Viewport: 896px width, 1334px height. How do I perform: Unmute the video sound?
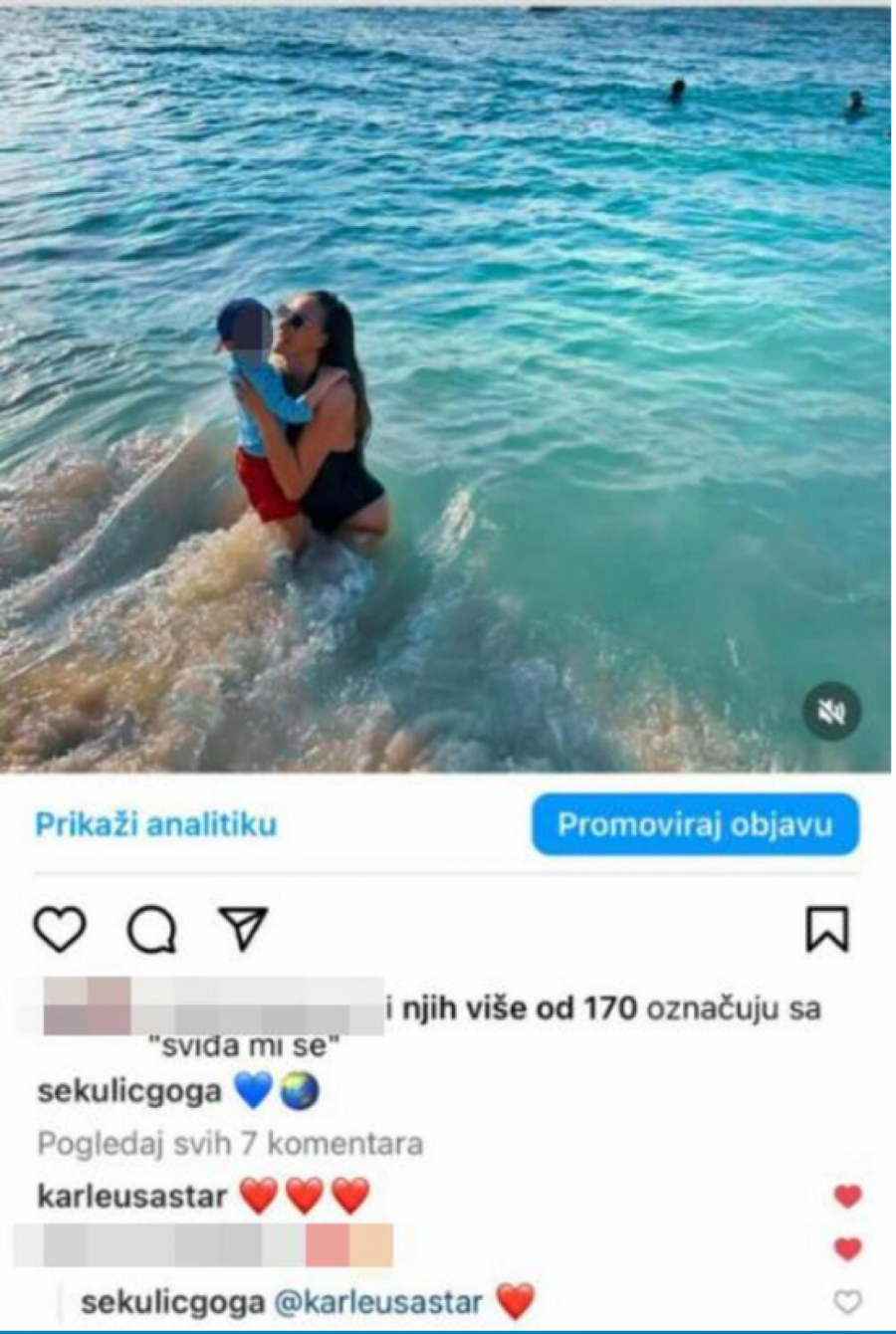click(831, 711)
